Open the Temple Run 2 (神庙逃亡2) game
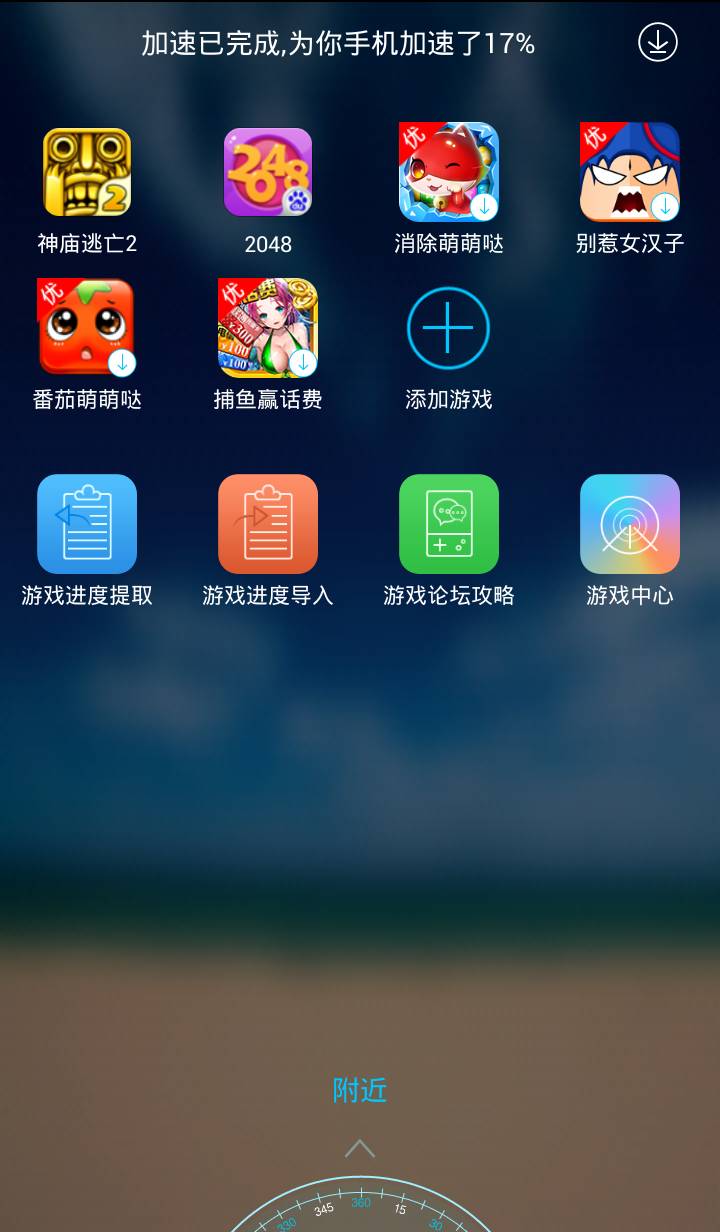The height and width of the screenshot is (1232, 720). pyautogui.click(x=86, y=172)
